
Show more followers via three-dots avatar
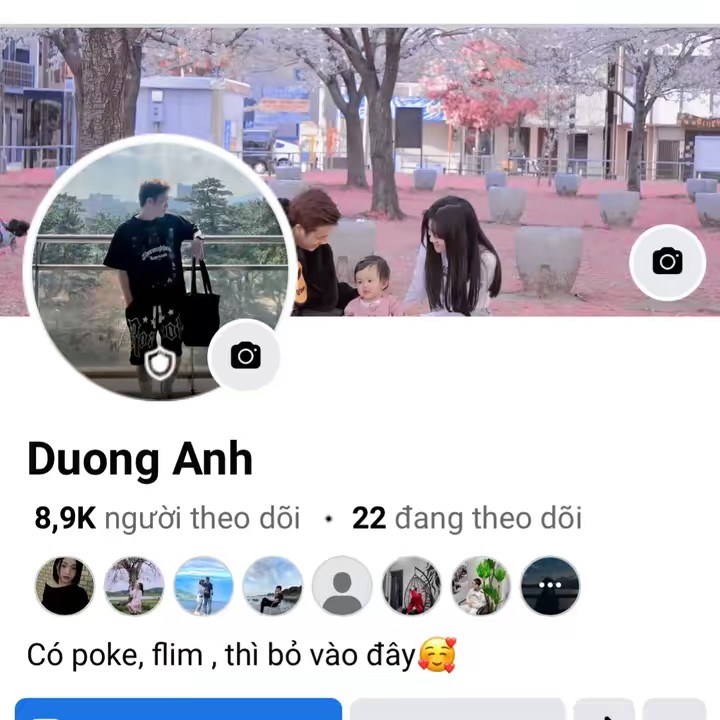pyautogui.click(x=550, y=586)
